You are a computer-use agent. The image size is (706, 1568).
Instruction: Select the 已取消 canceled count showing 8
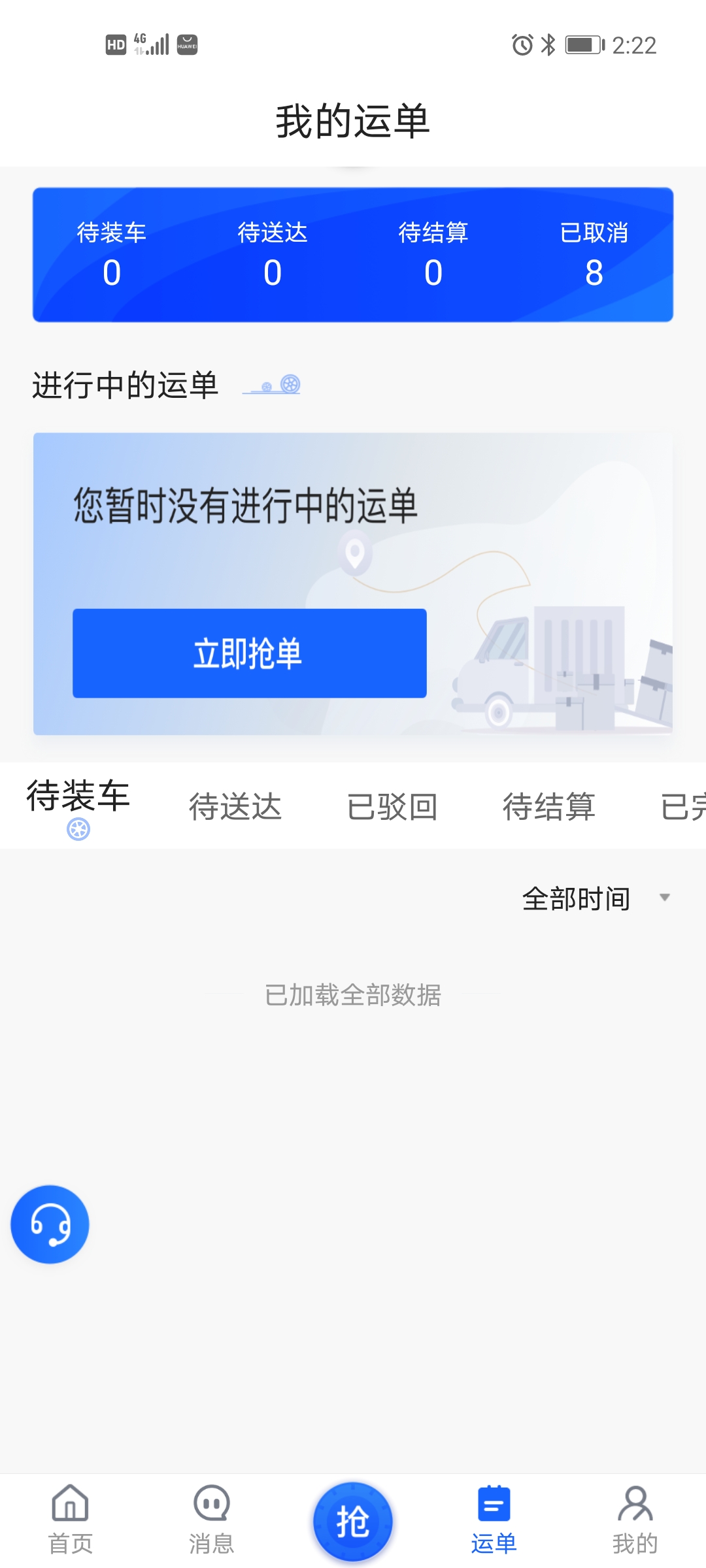coord(595,255)
